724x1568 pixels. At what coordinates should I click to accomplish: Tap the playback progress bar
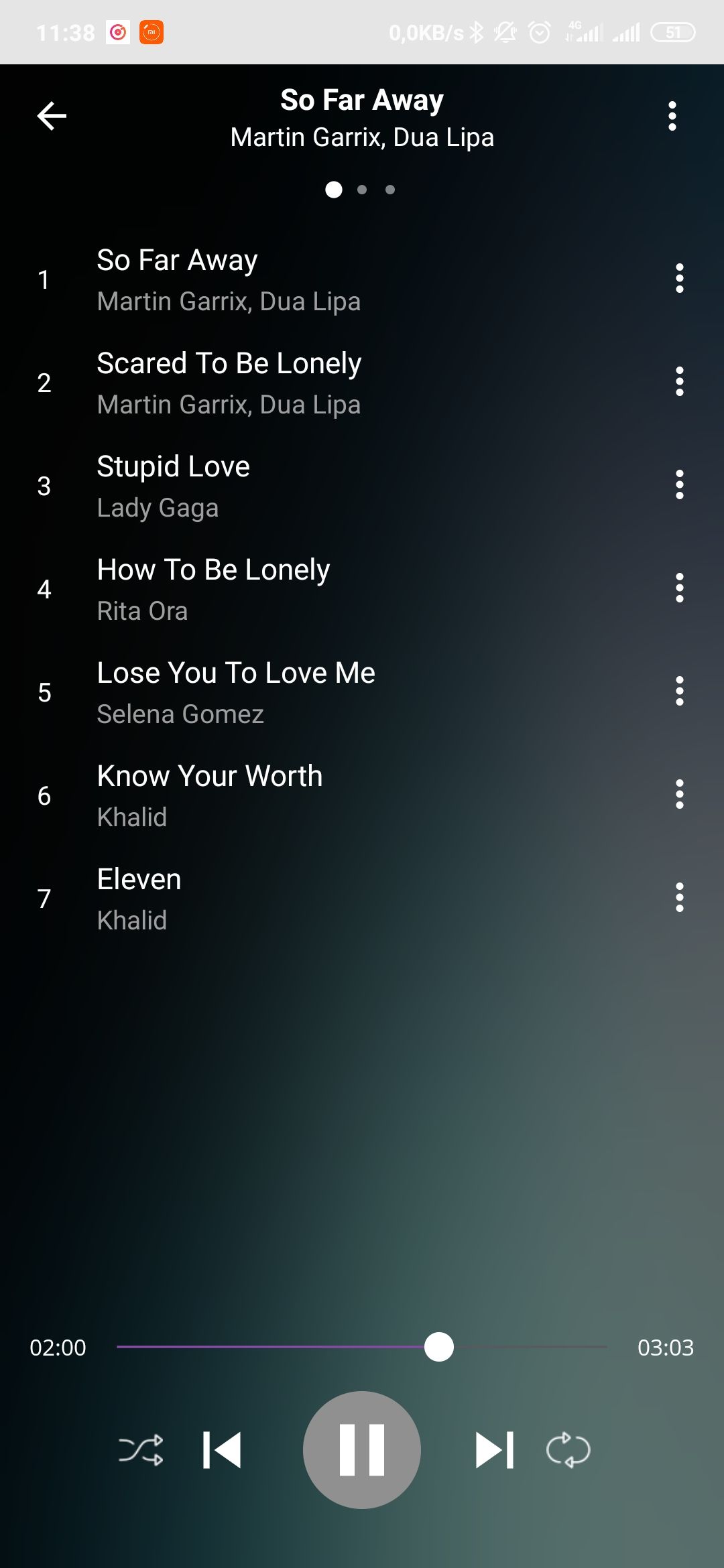[x=362, y=1346]
